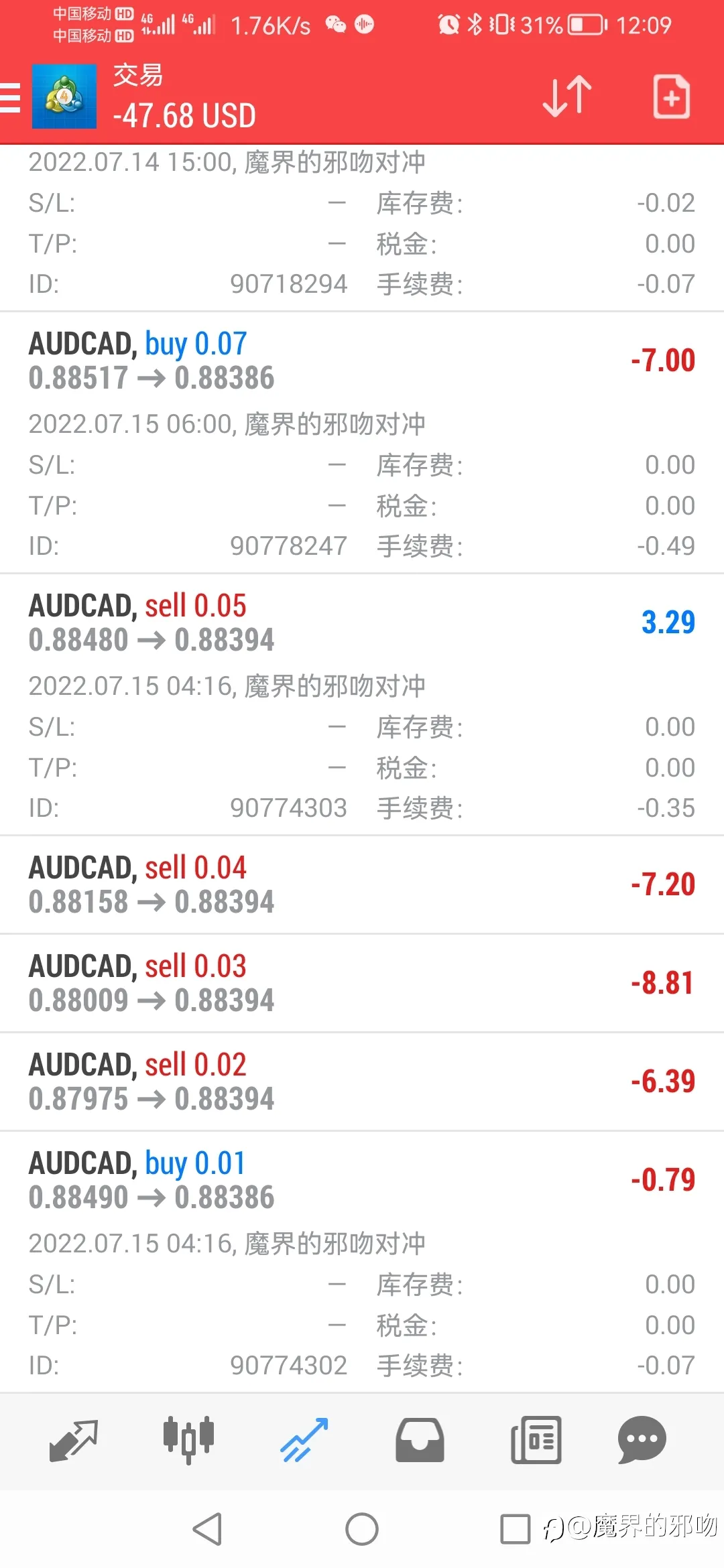Expand the AUDCAD sell 0.04 position
Screen dimensions: 724x1568
pos(362,885)
